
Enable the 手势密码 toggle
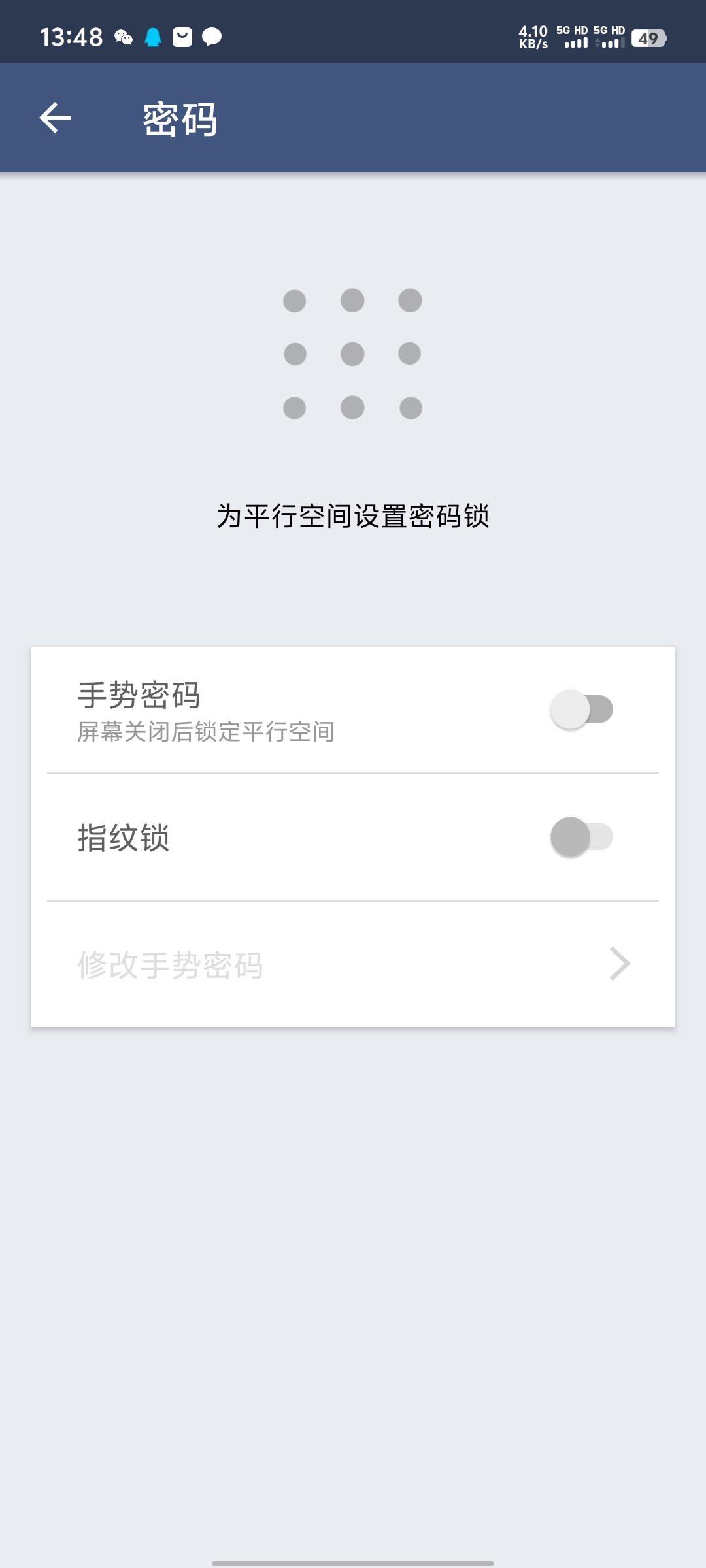(581, 710)
